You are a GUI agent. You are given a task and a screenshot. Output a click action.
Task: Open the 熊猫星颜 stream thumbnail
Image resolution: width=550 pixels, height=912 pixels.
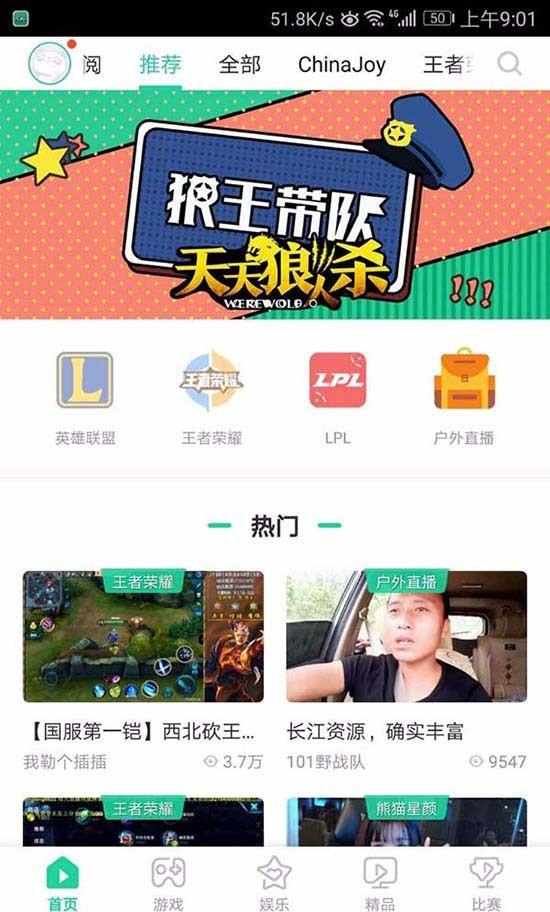(406, 821)
